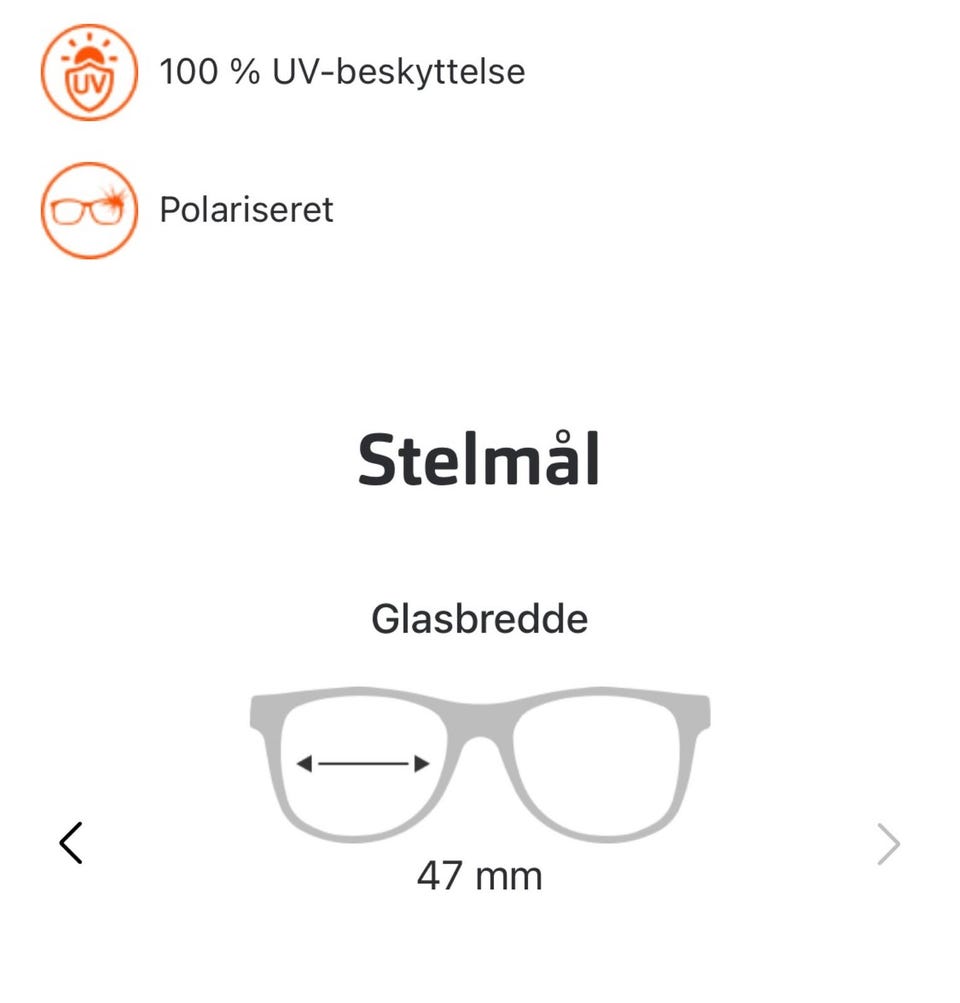Screen dimensions: 960x1003
Task: Toggle the UV protection feature row
Action: pyautogui.click(x=300, y=72)
